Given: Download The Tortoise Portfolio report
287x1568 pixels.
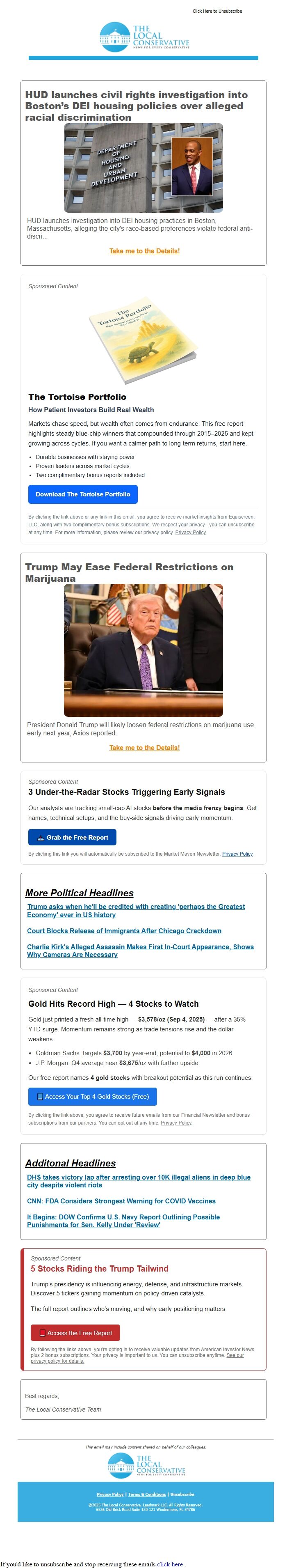Looking at the screenshot, I should coord(83,494).
